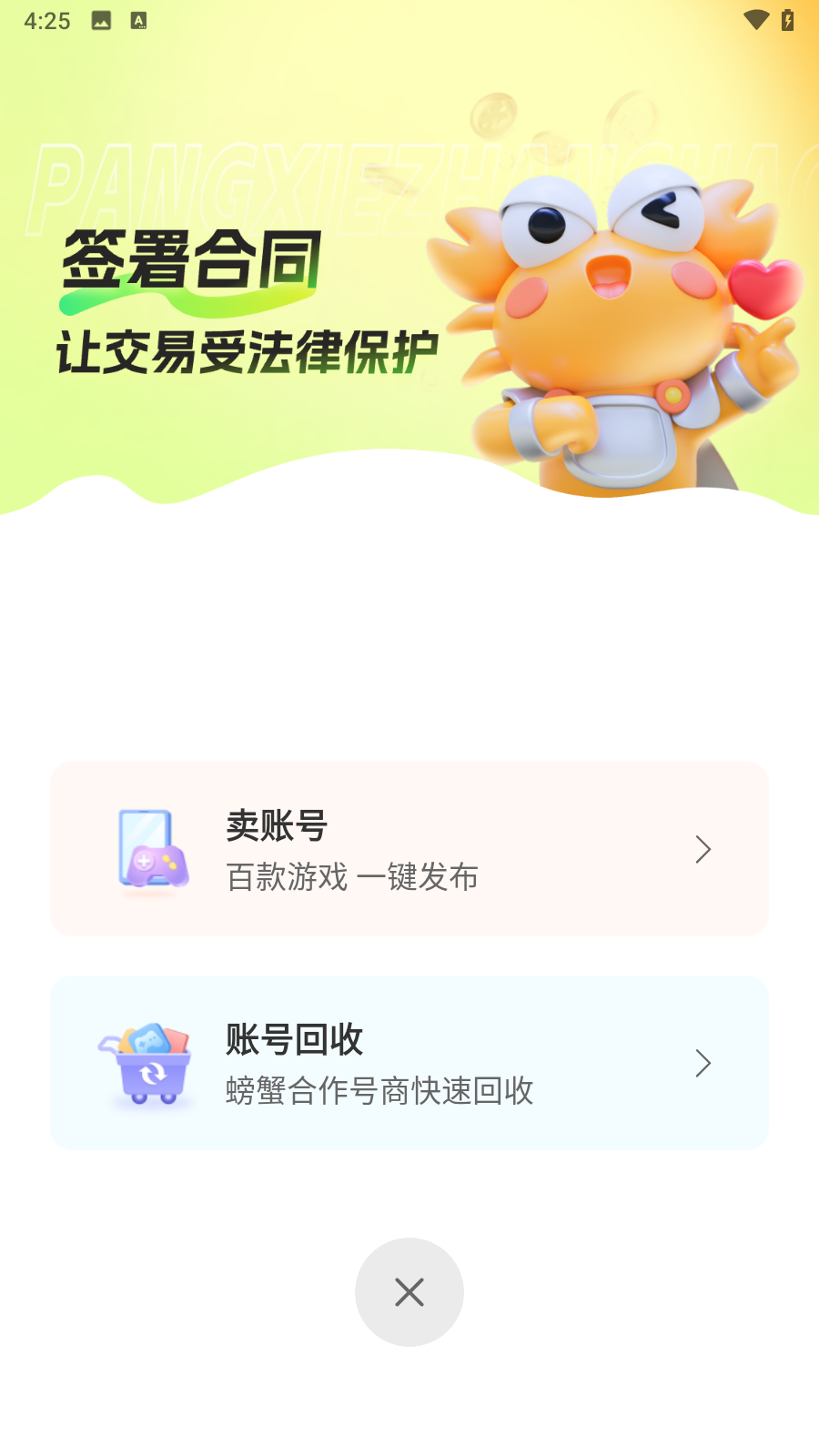Screen dimensions: 819x1456
Task: Dismiss the screen with the X button
Action: click(x=409, y=1291)
